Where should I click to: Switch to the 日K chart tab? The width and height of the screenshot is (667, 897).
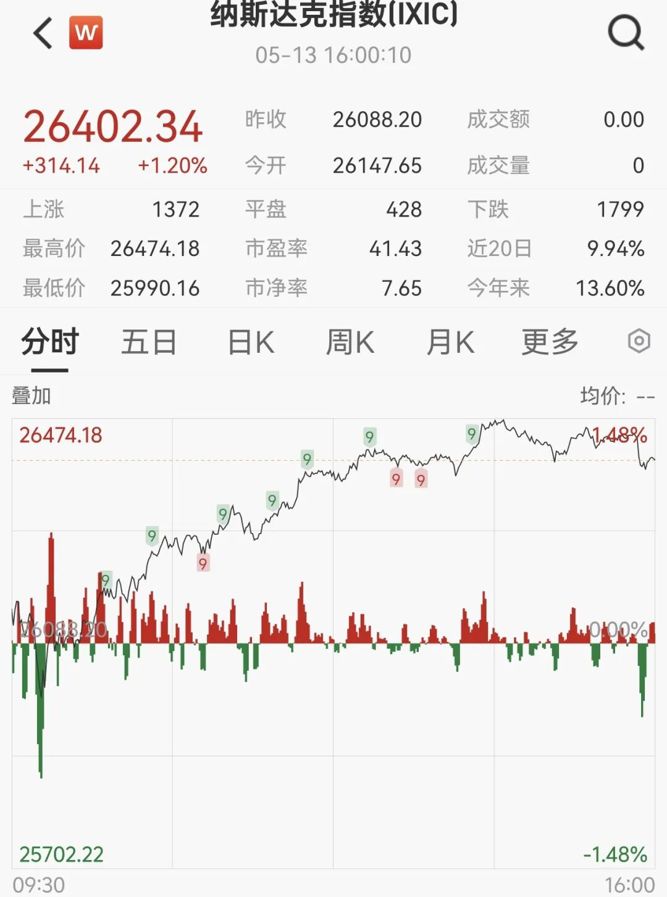point(251,342)
